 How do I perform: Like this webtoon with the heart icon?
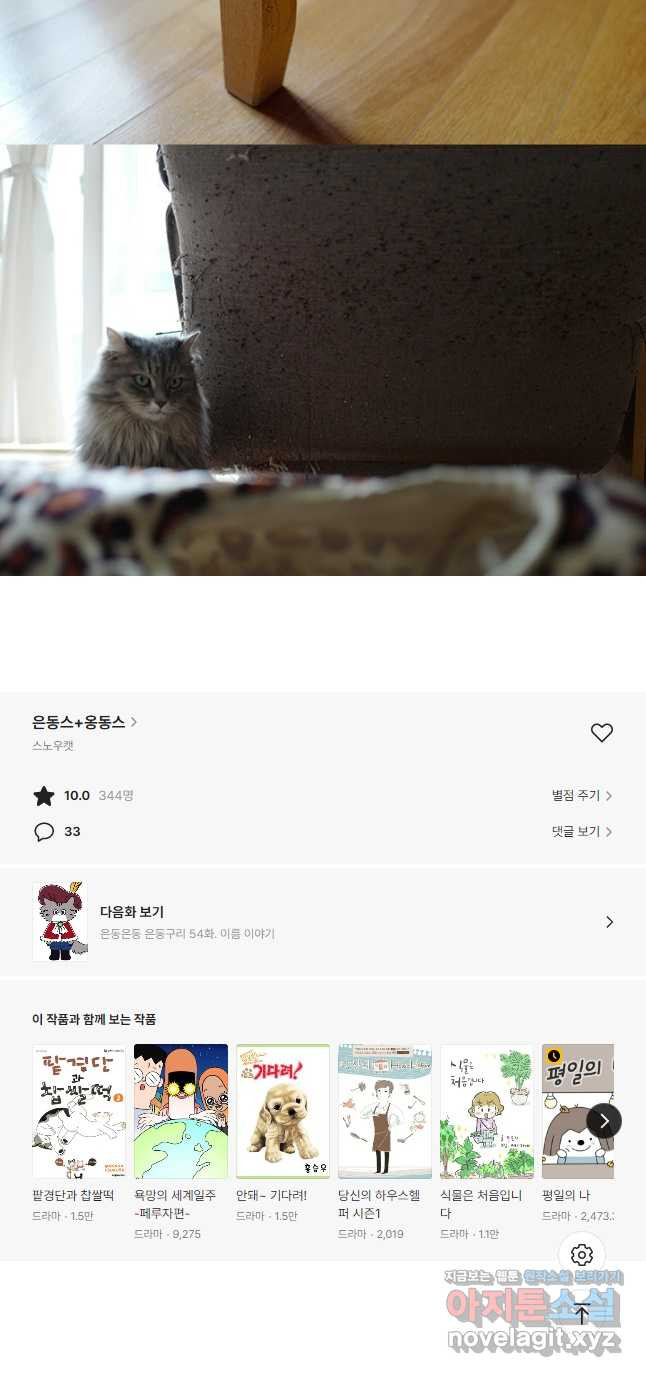[x=601, y=733]
